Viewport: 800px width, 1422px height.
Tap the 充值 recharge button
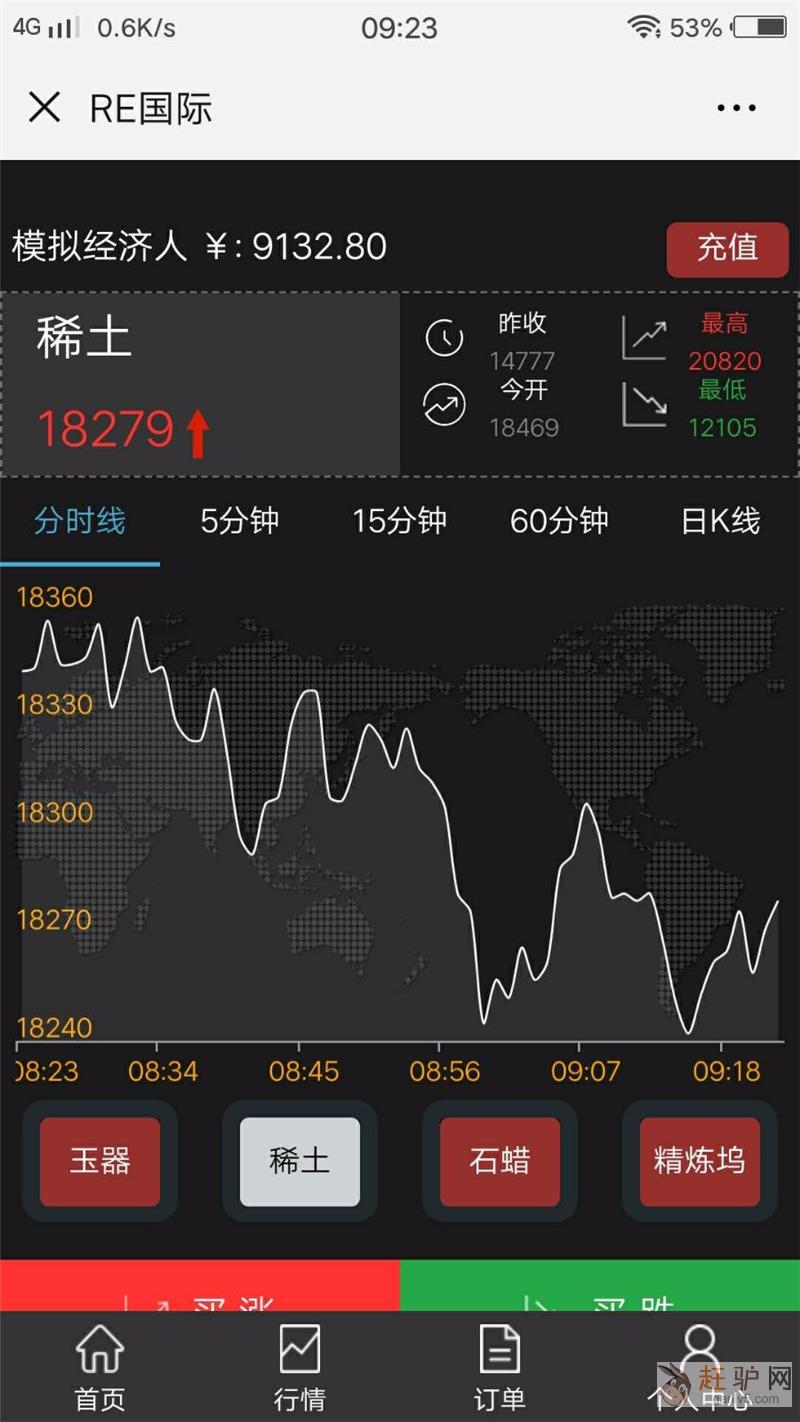click(727, 248)
